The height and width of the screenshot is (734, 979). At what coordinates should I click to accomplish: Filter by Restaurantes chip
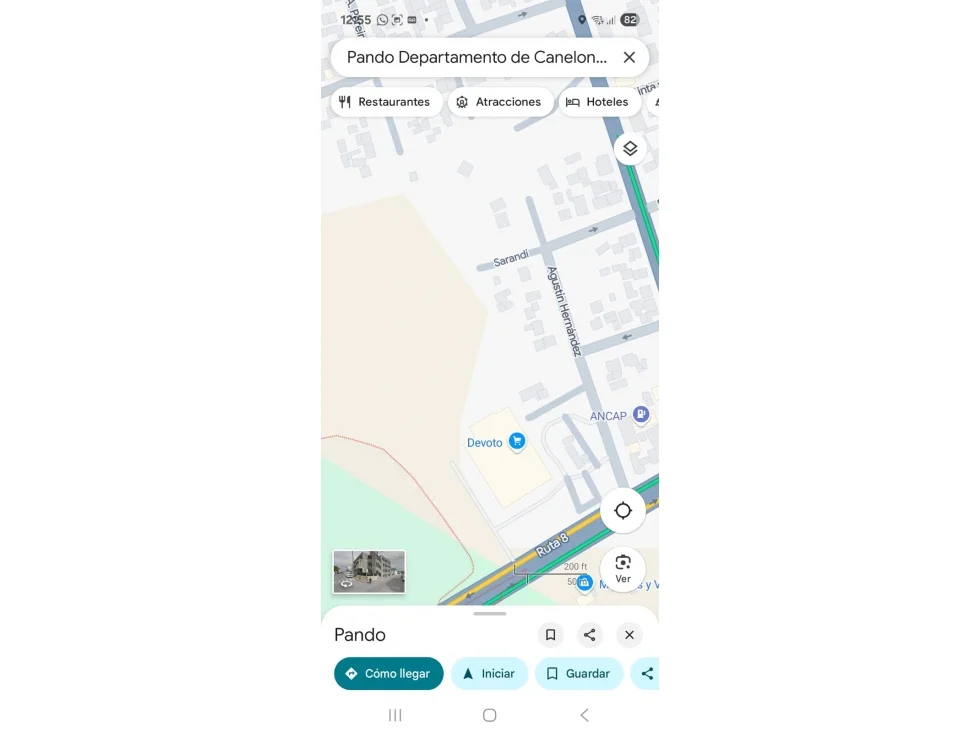click(385, 102)
